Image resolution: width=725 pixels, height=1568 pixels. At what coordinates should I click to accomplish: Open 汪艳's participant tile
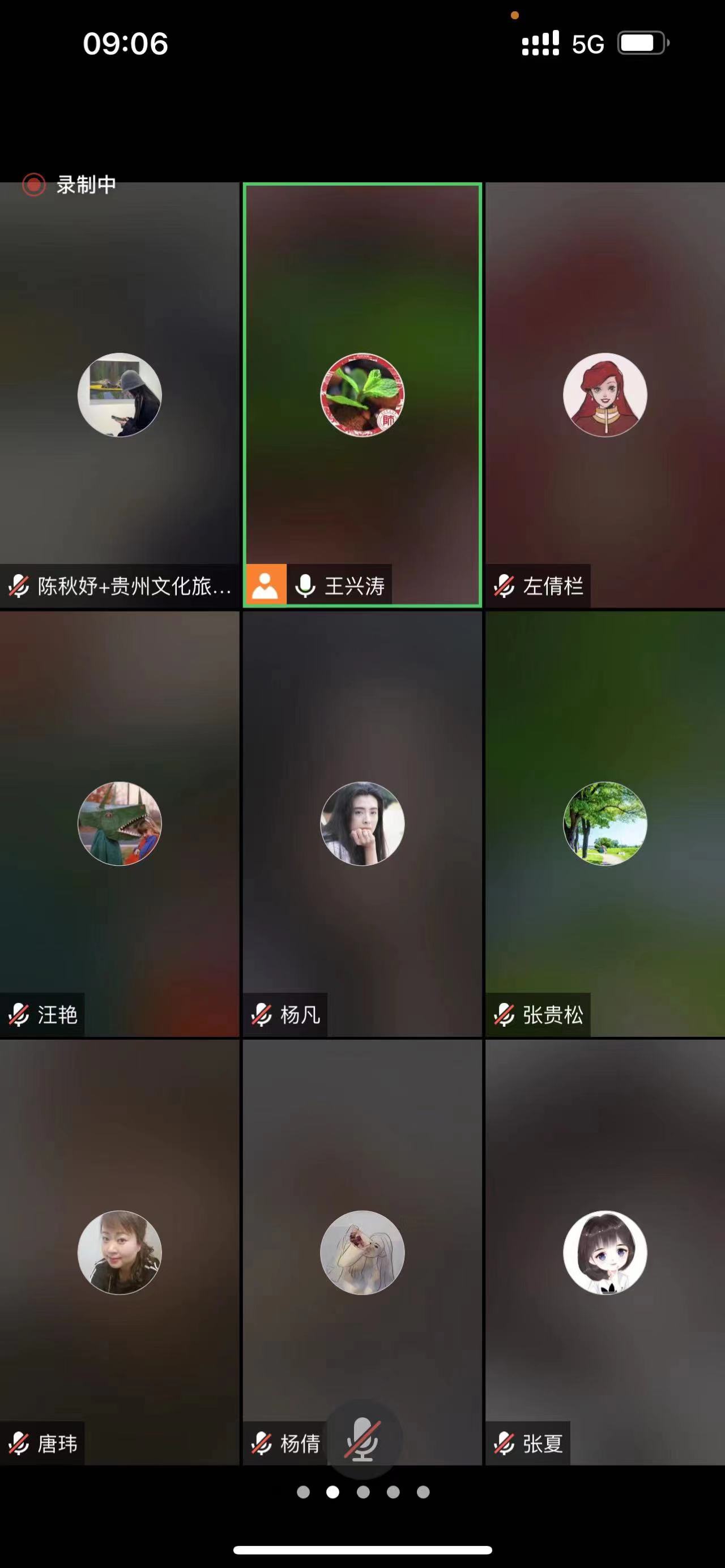pyautogui.click(x=120, y=823)
